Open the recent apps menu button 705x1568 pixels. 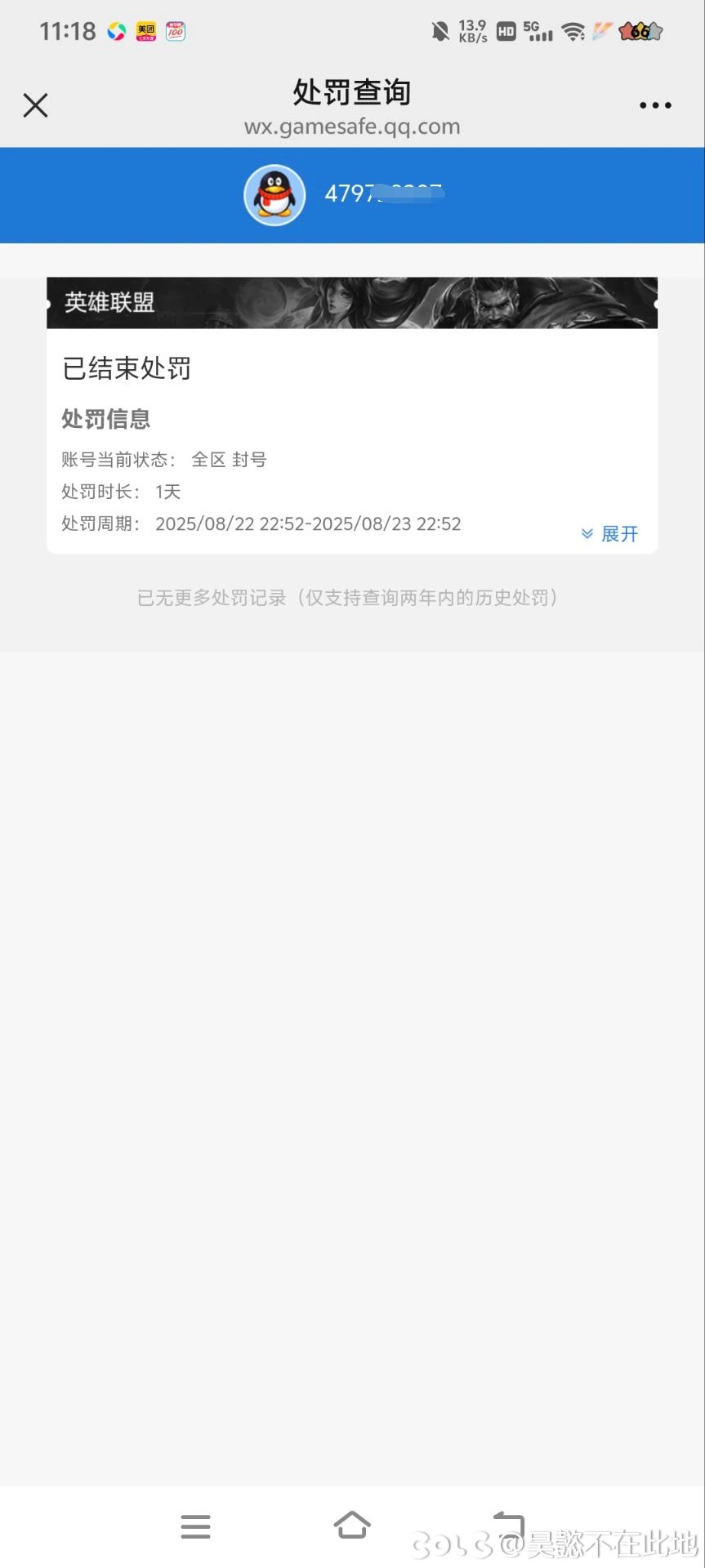point(195,1526)
